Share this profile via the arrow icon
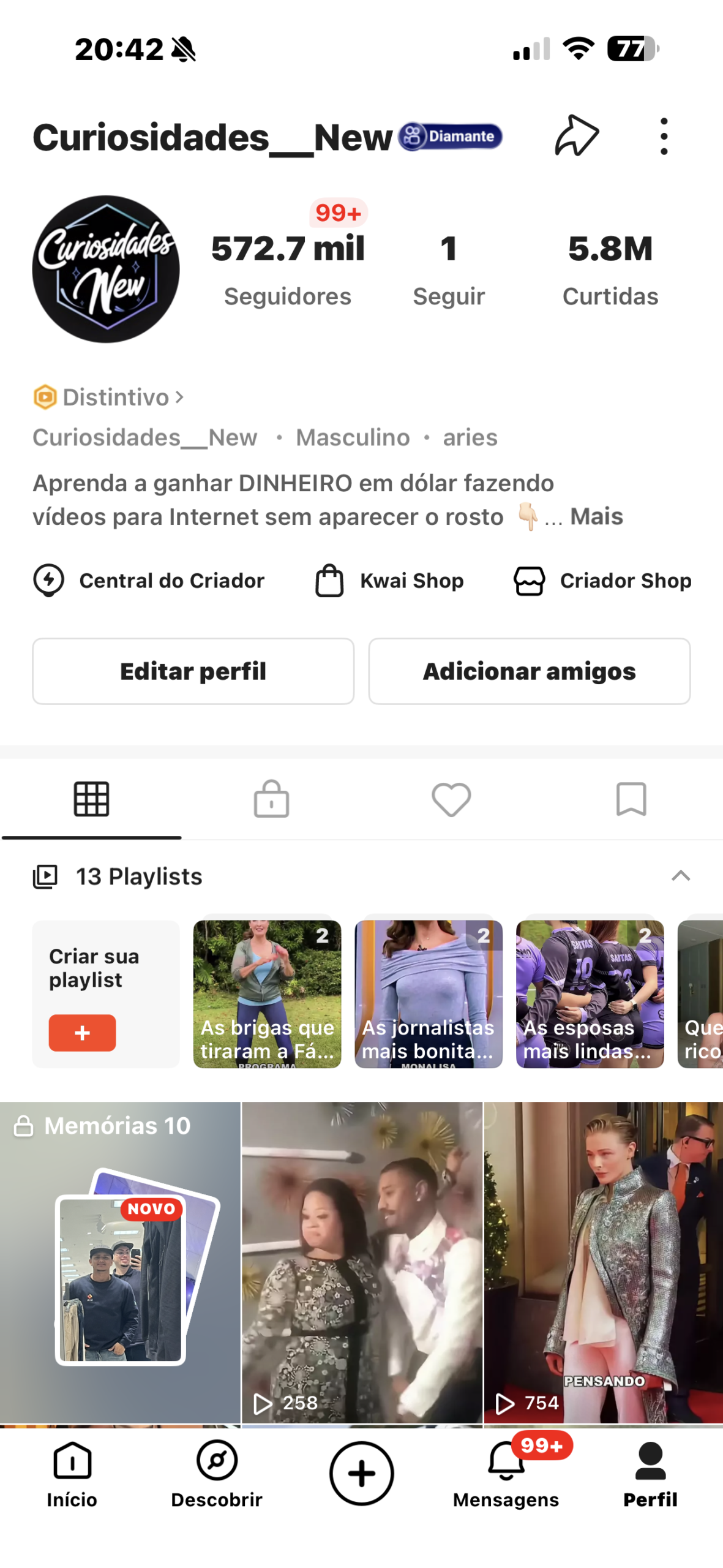Screen dimensions: 723x1568 click(x=576, y=135)
